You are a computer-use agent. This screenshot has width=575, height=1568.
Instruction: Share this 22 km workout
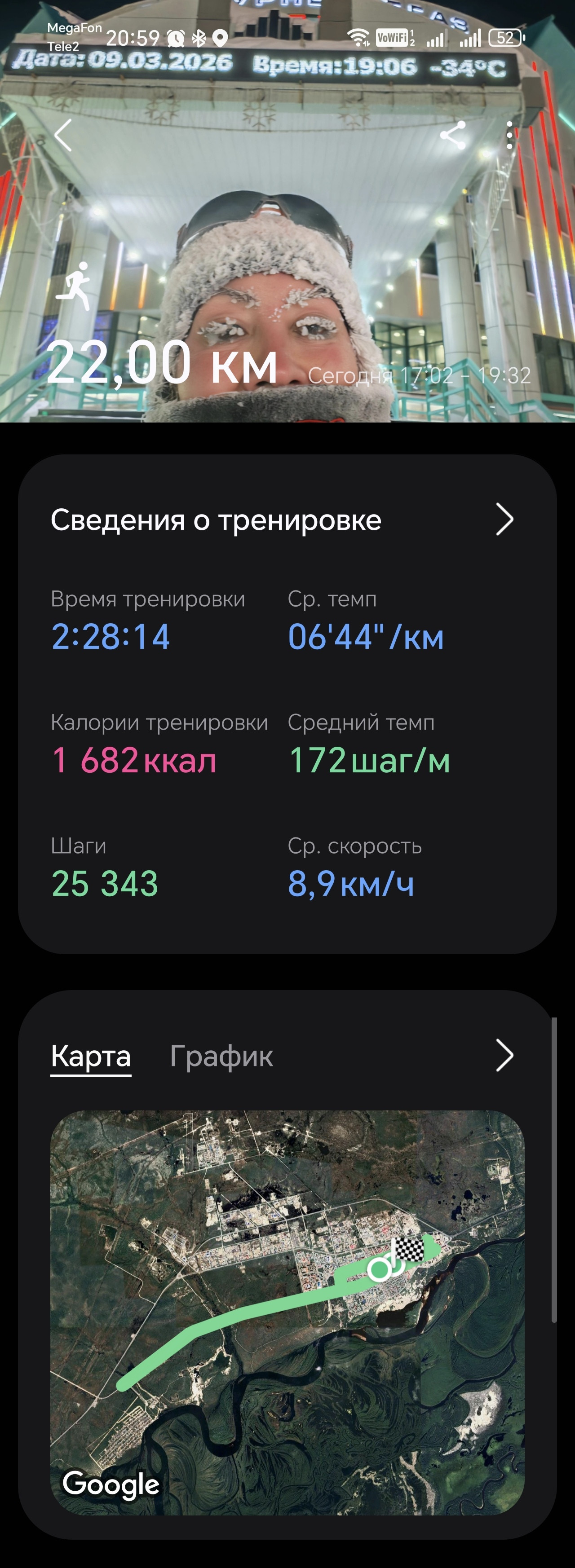(452, 135)
